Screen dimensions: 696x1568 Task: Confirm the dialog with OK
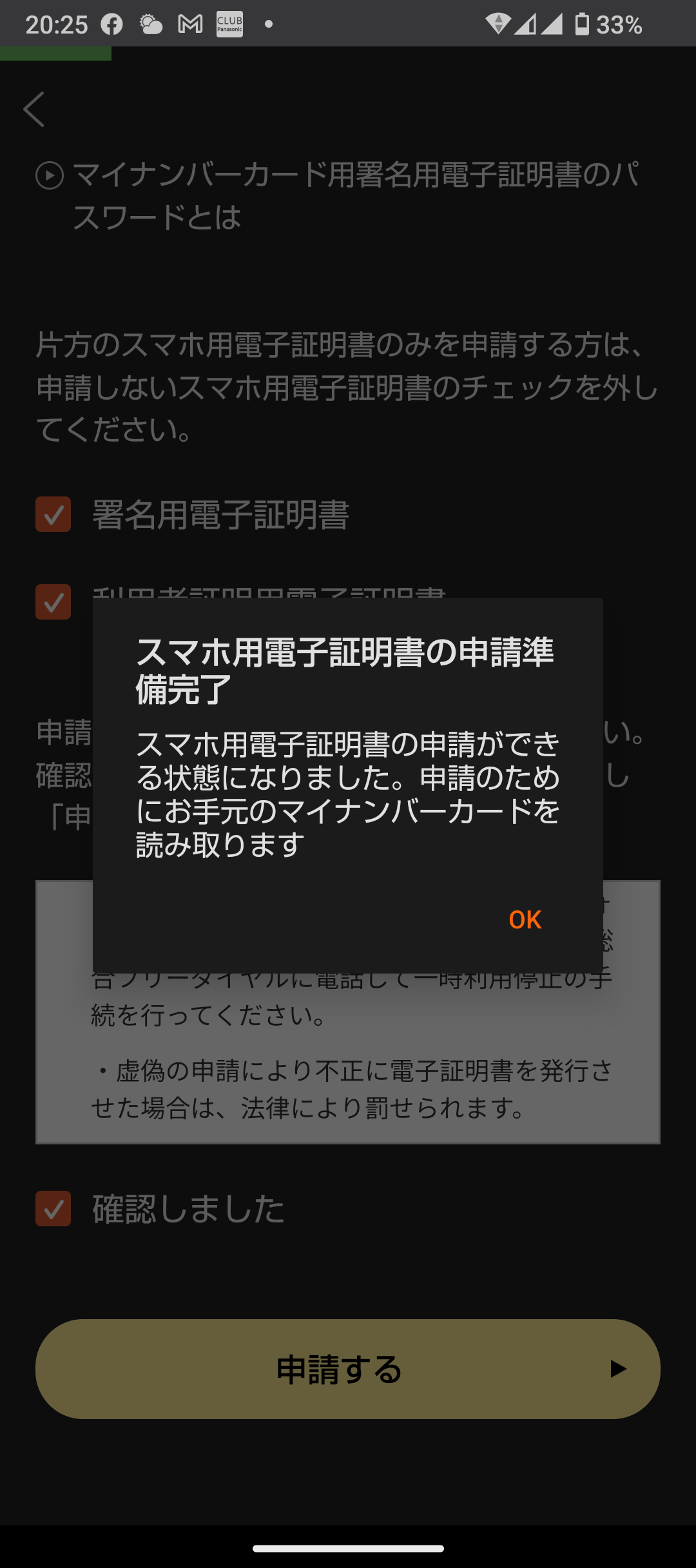[525, 919]
